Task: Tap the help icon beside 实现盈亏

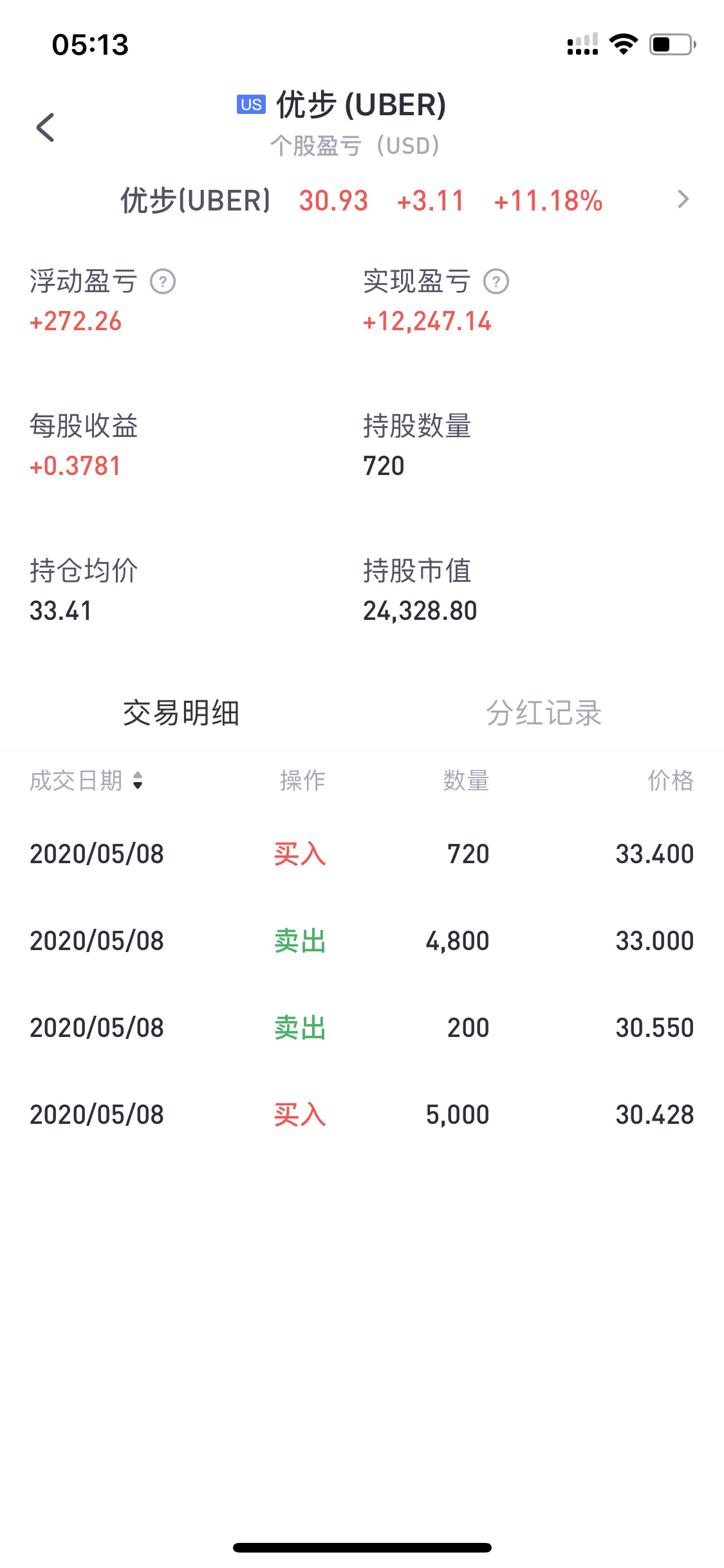Action: pos(496,282)
